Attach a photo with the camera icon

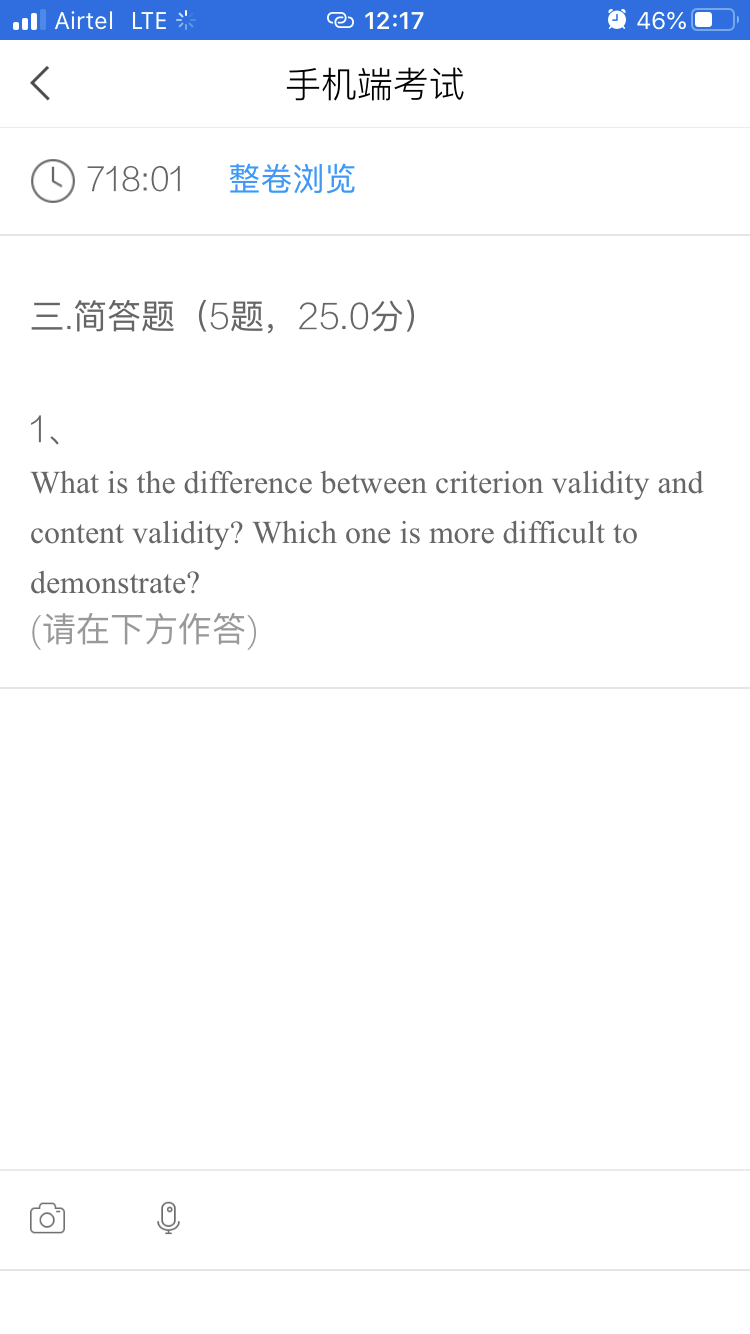coord(47,1218)
